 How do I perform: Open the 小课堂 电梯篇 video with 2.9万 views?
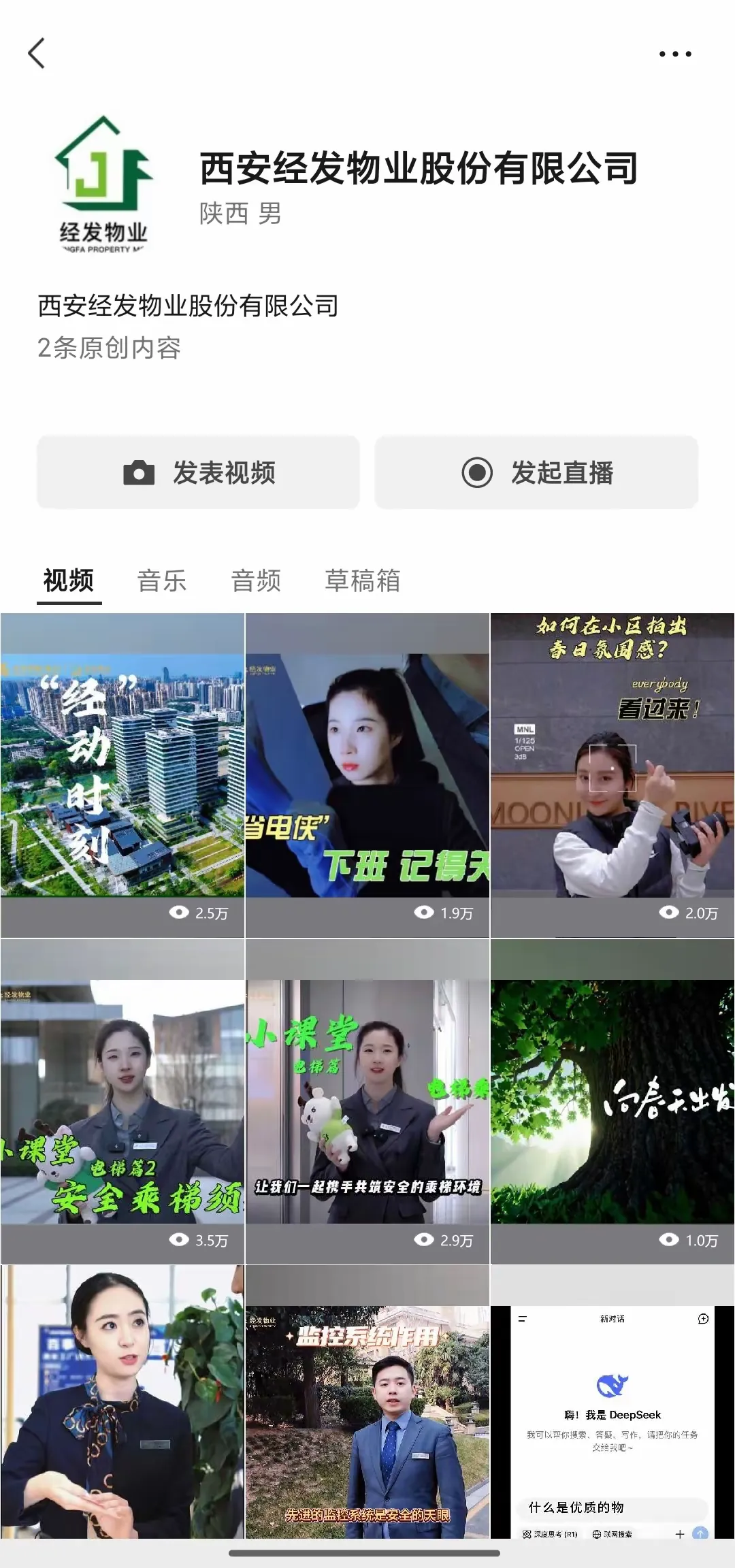367,1101
